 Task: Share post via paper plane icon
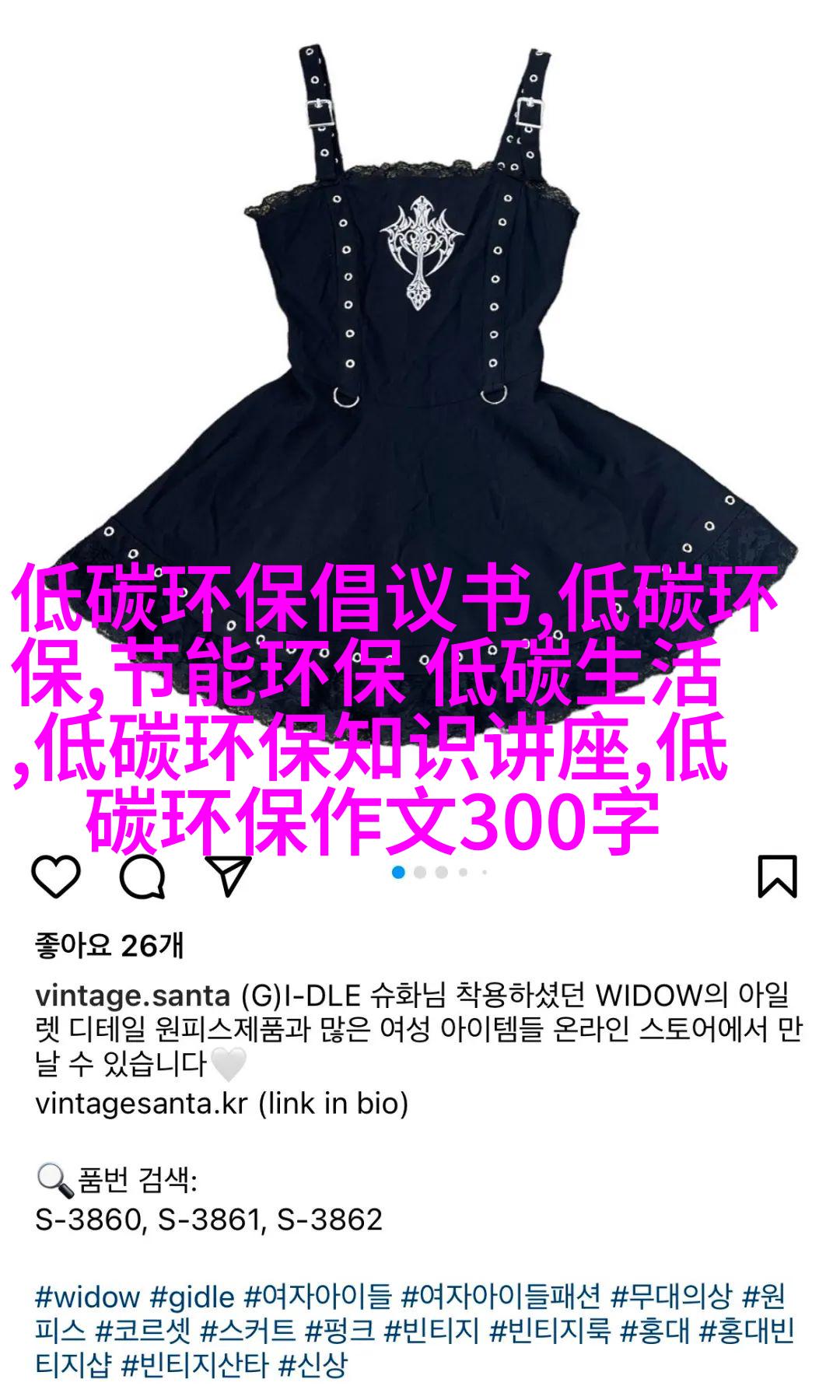click(228, 877)
